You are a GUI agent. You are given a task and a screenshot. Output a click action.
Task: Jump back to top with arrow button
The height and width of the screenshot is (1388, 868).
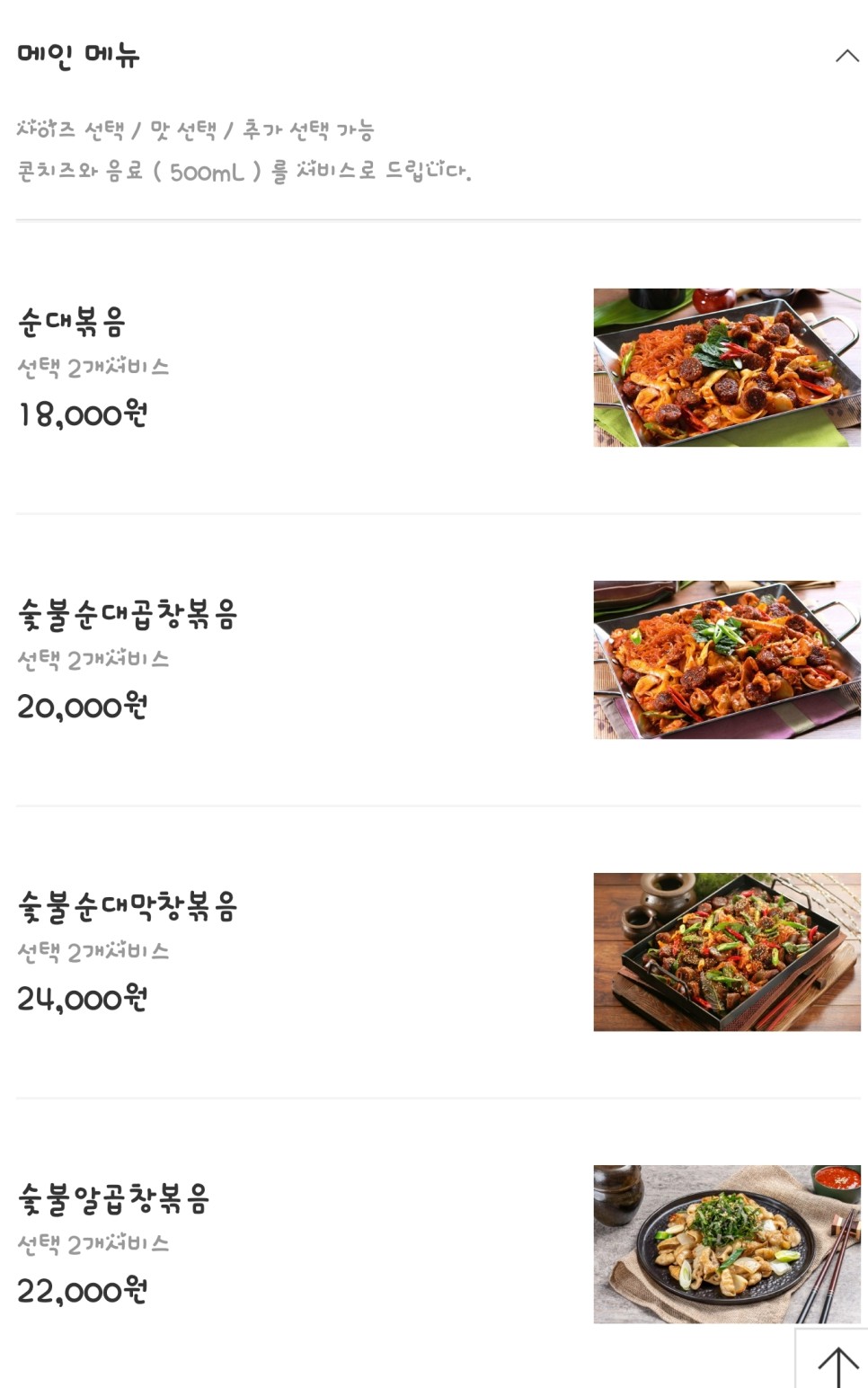tap(837, 1363)
